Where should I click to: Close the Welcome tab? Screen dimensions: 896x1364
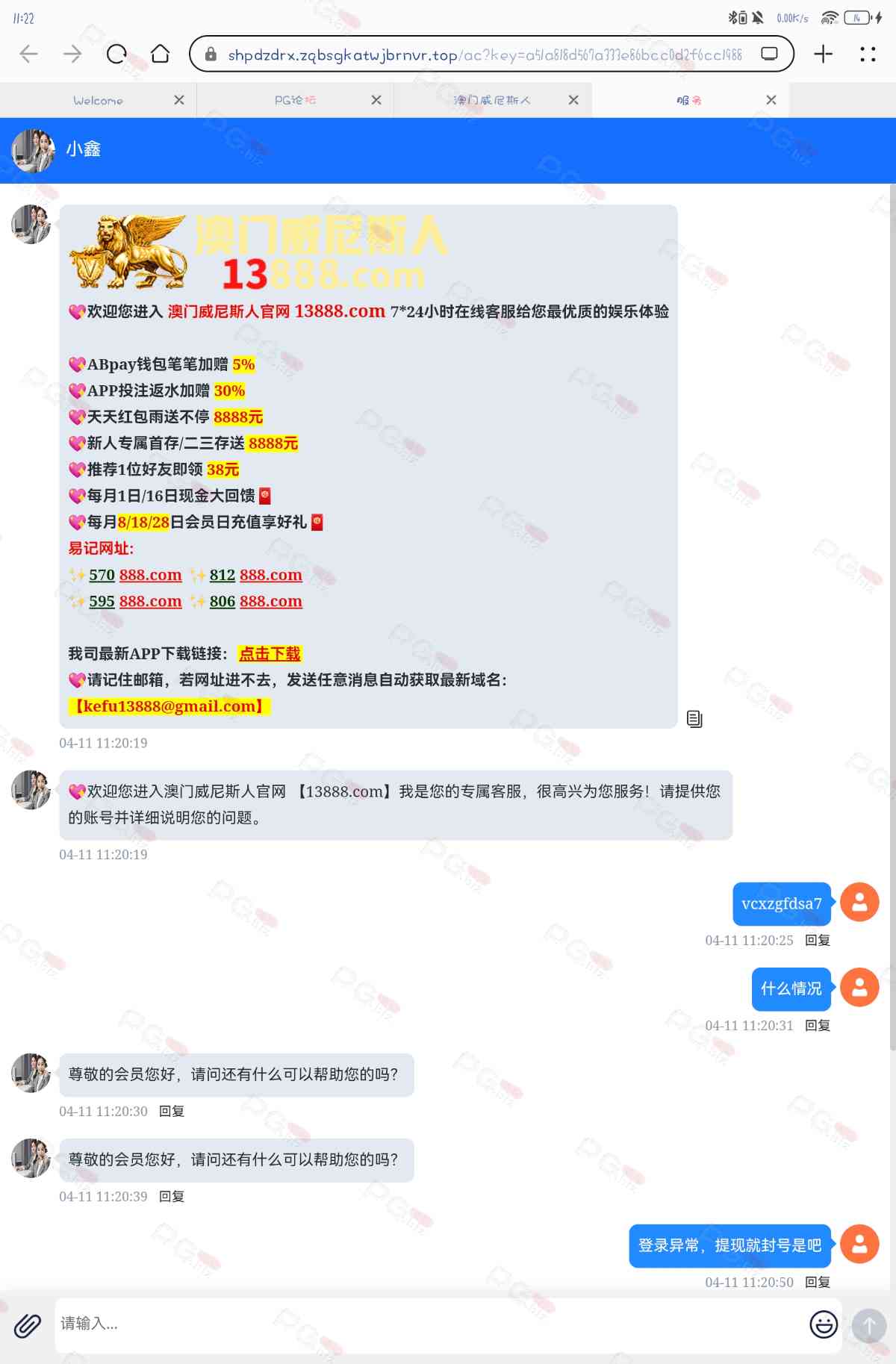[179, 100]
